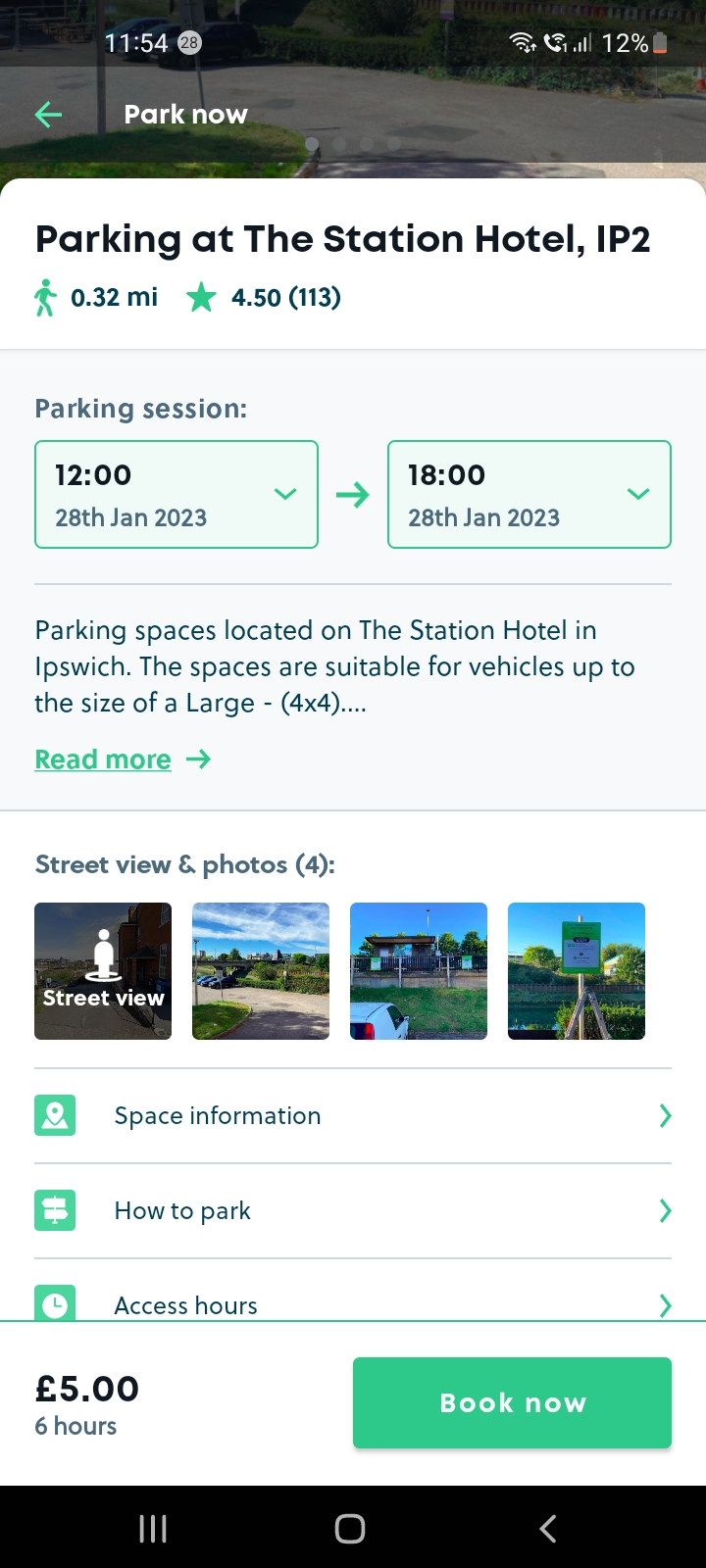
Task: Open the How to park row
Action: click(353, 1211)
